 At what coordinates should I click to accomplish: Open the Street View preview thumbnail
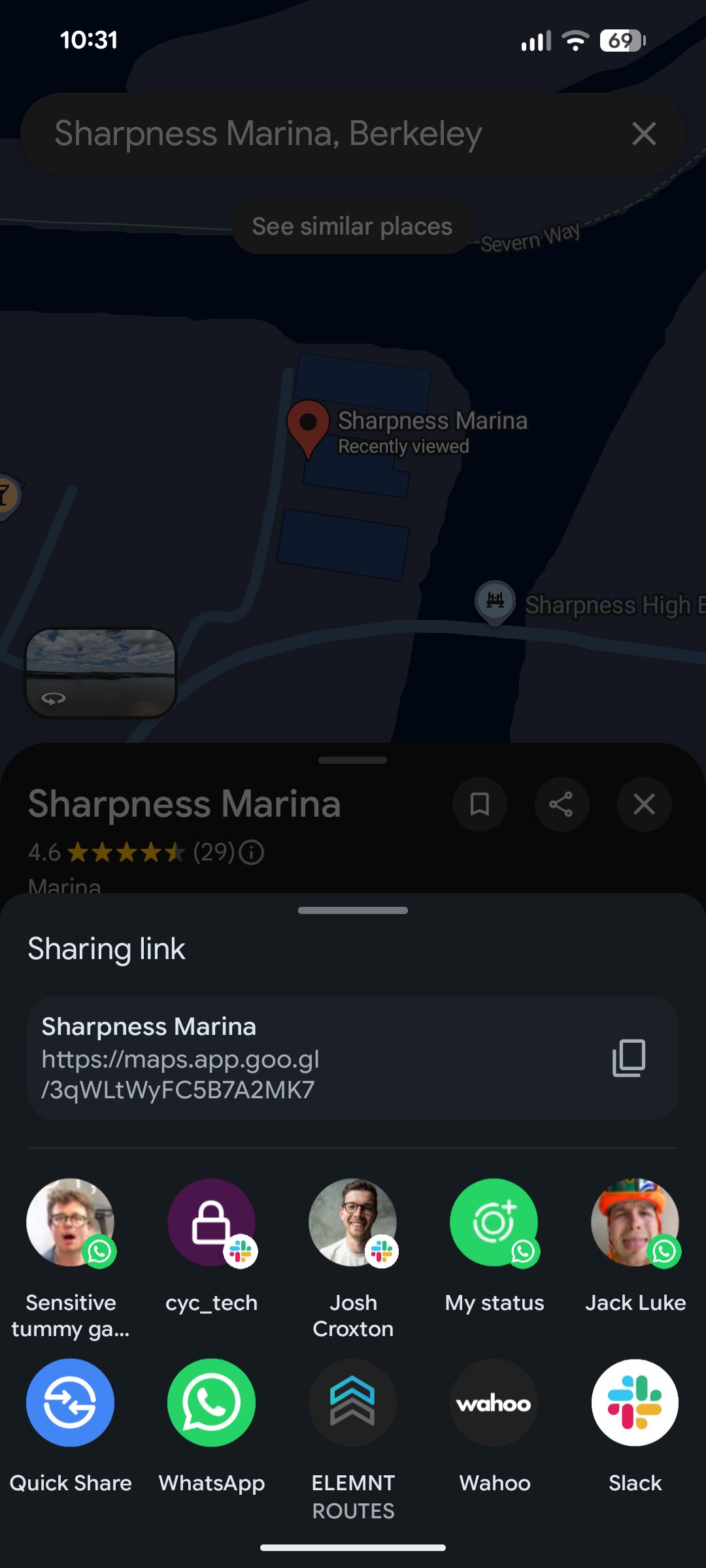101,673
